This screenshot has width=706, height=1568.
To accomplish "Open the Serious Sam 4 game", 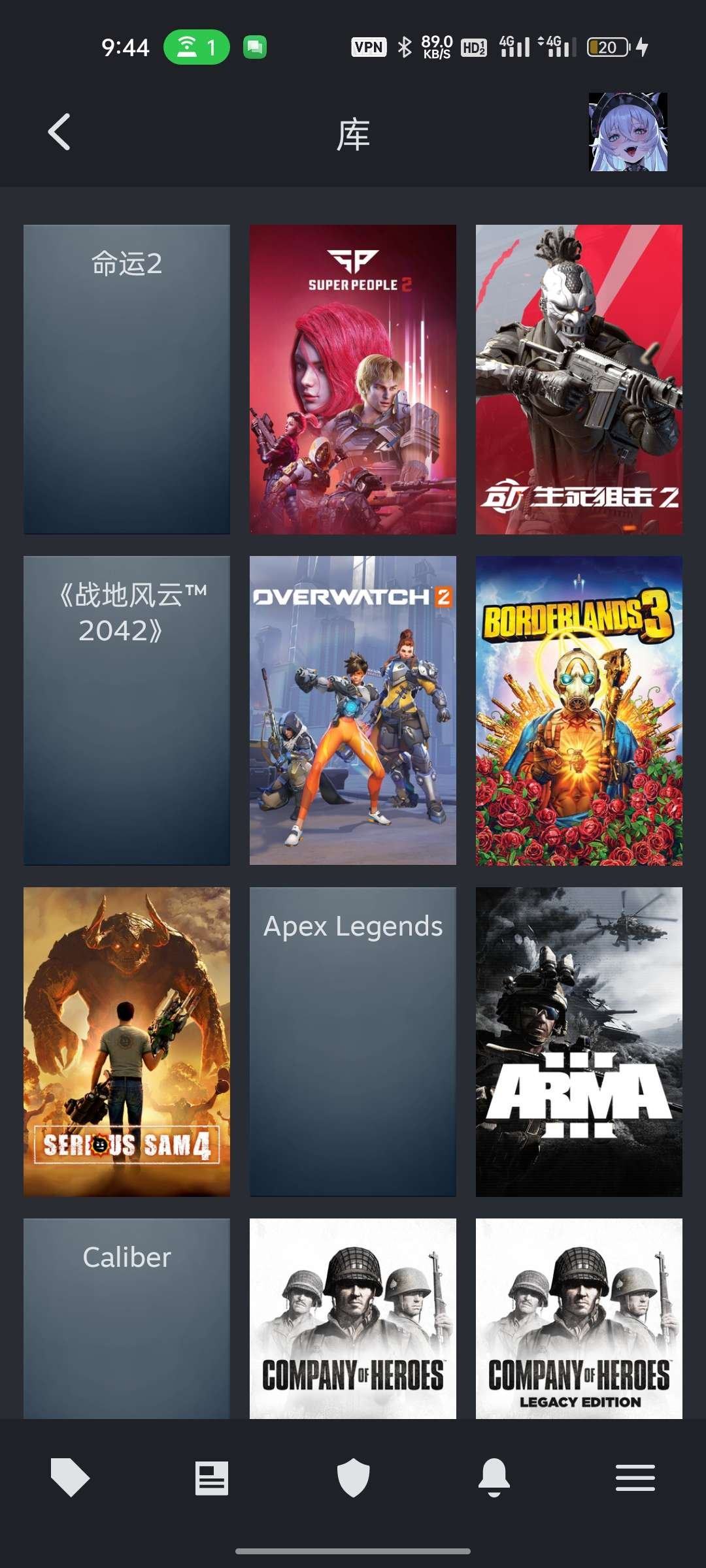I will tap(127, 1041).
